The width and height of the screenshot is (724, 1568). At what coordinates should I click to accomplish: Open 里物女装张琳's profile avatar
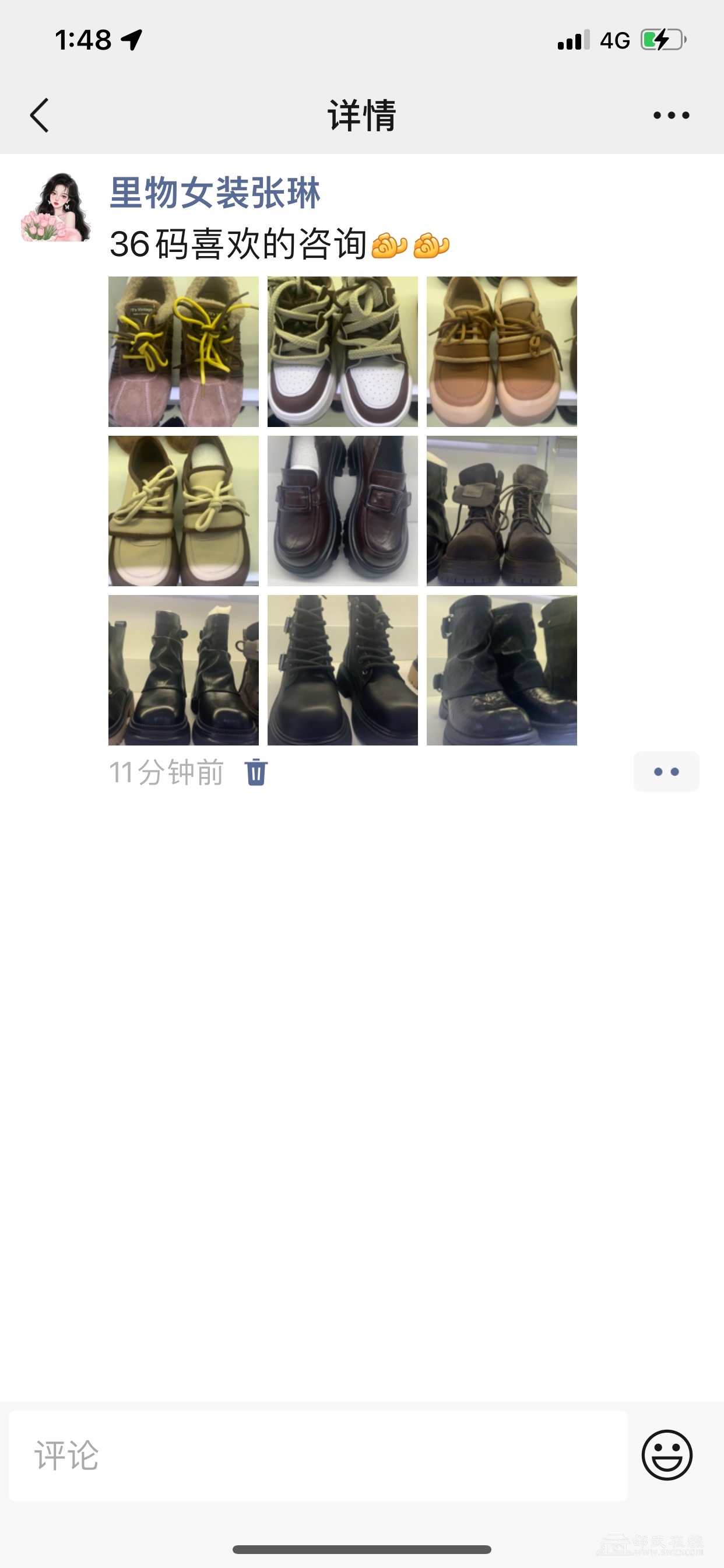tap(55, 207)
